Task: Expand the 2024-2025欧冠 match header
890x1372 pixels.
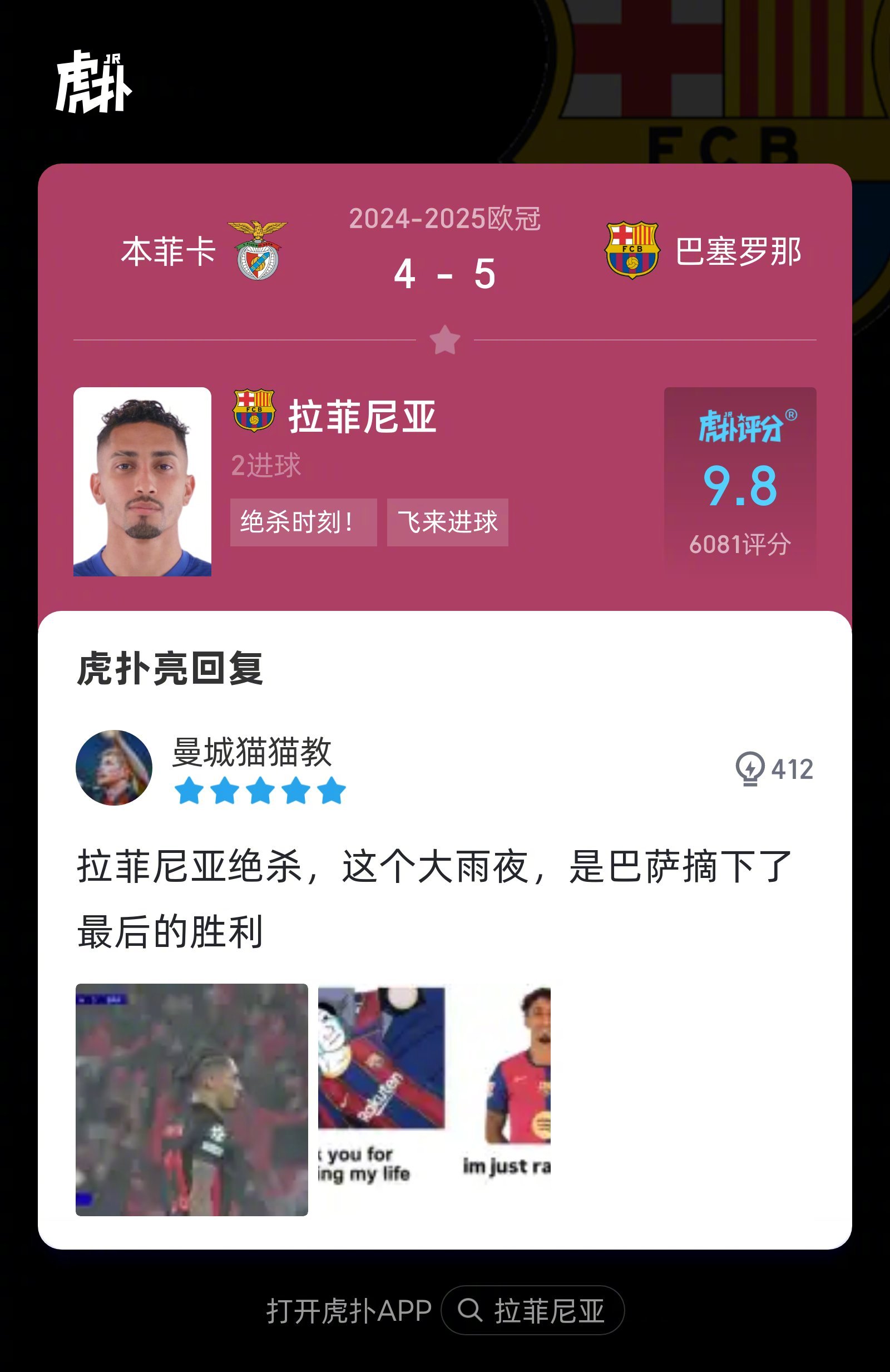Action: pos(446,222)
